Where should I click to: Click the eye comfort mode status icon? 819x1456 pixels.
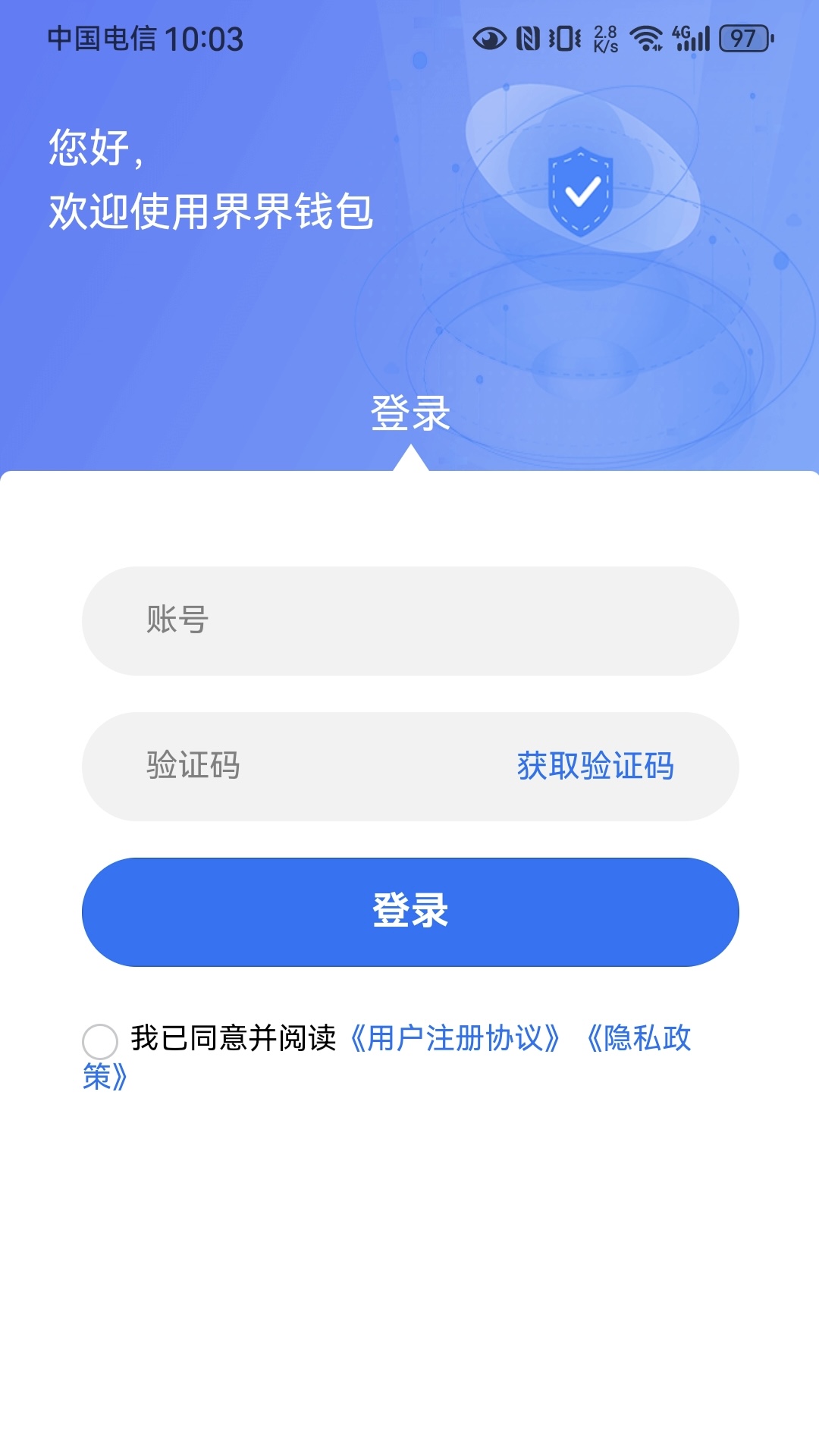488,36
